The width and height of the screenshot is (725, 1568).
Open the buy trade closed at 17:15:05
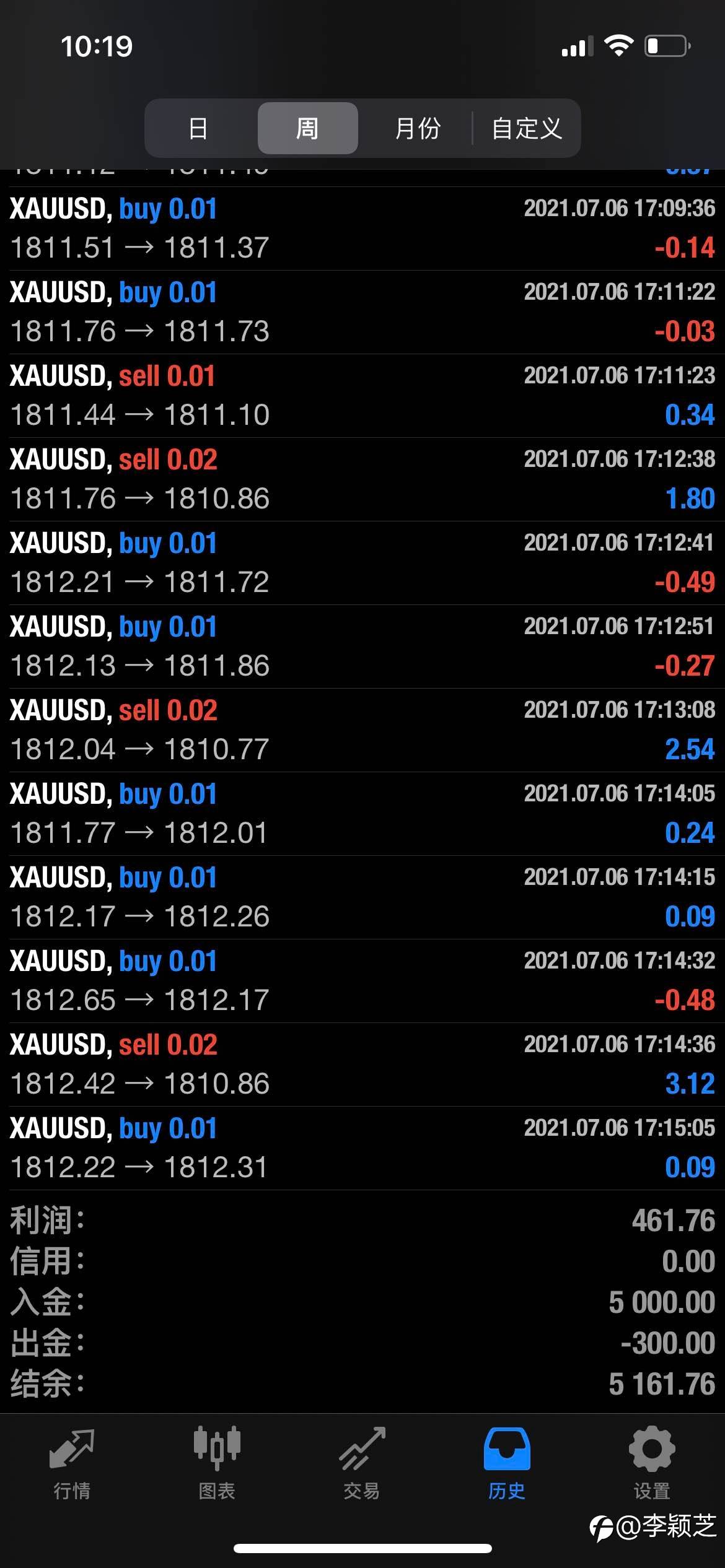coord(362,1148)
